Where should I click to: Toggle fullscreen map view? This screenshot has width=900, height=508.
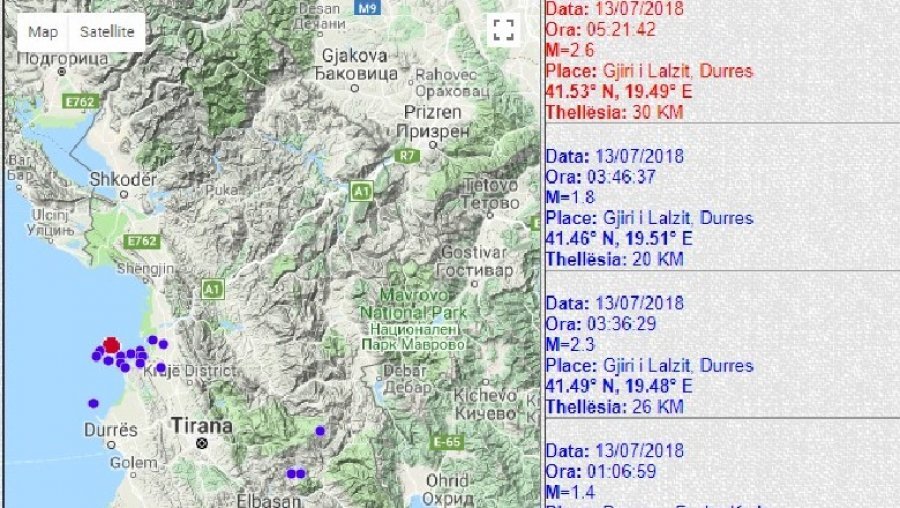point(505,30)
